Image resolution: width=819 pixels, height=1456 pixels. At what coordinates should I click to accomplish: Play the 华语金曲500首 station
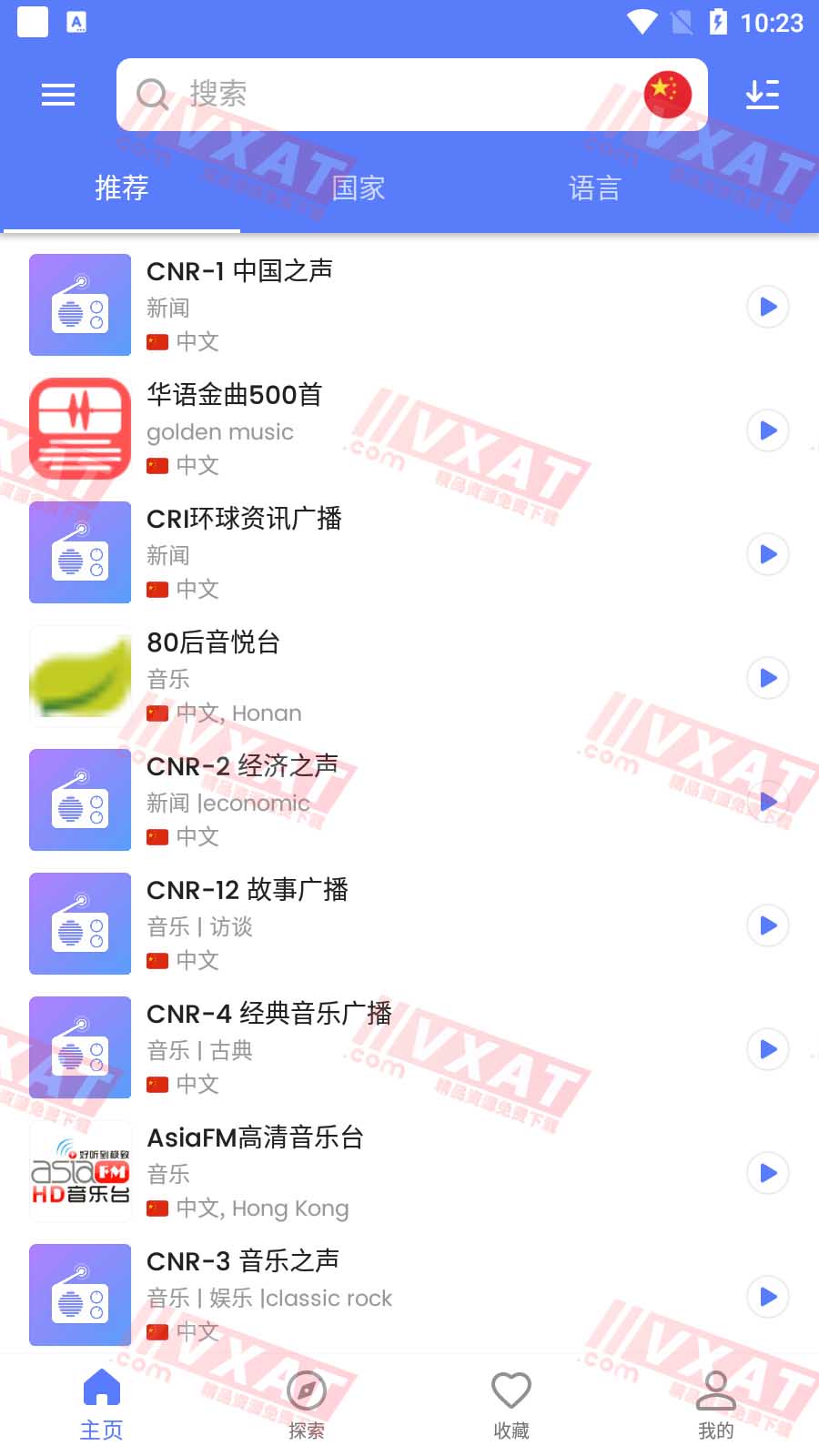[767, 430]
